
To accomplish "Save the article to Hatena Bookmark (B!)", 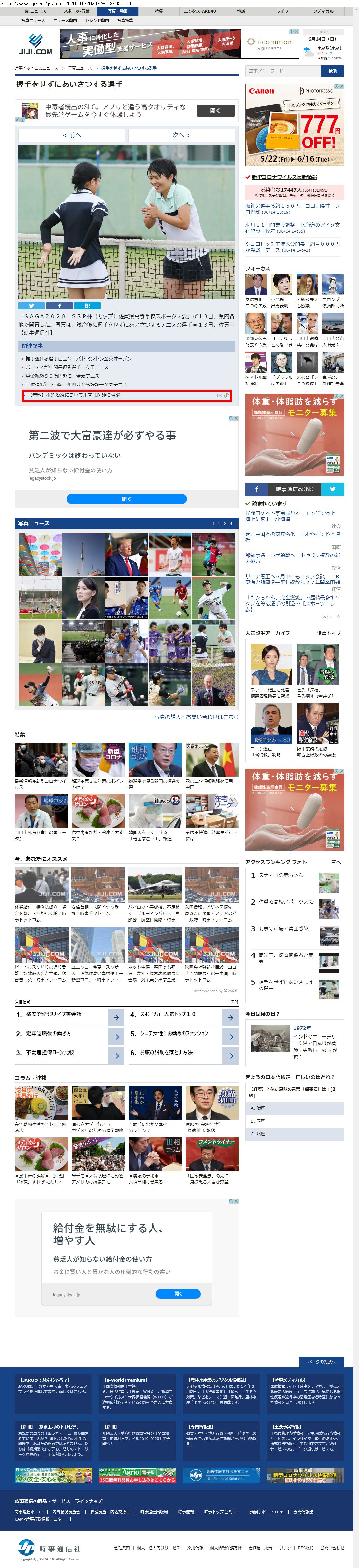I will coord(87,306).
